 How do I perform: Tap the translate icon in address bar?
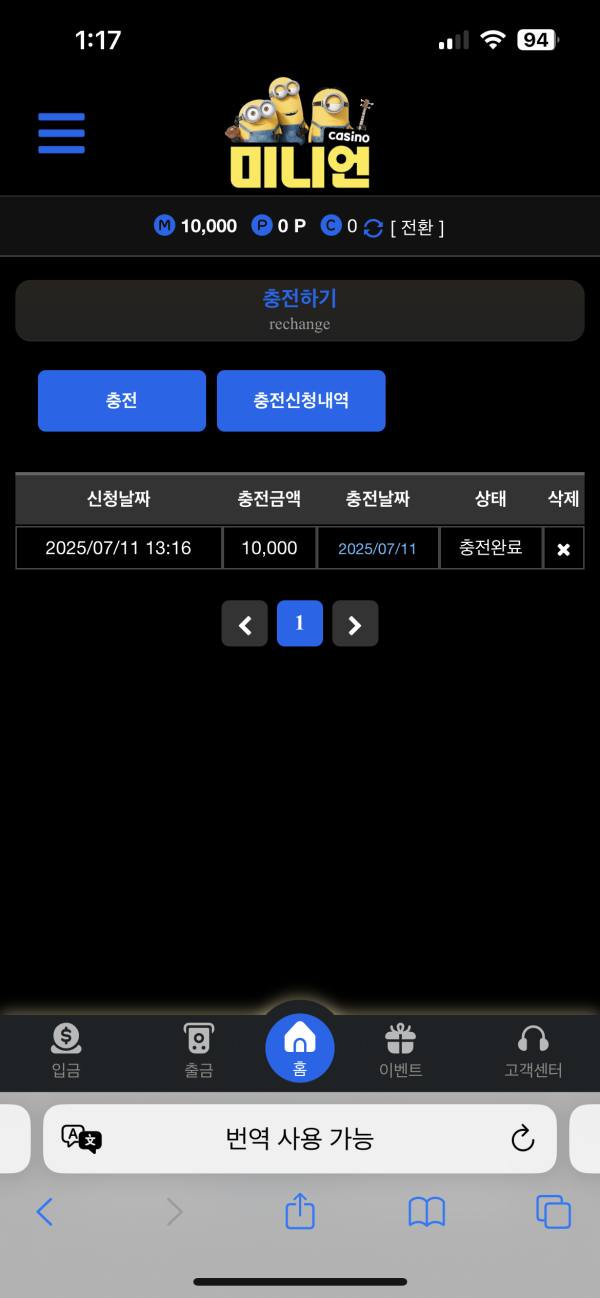coord(82,1138)
